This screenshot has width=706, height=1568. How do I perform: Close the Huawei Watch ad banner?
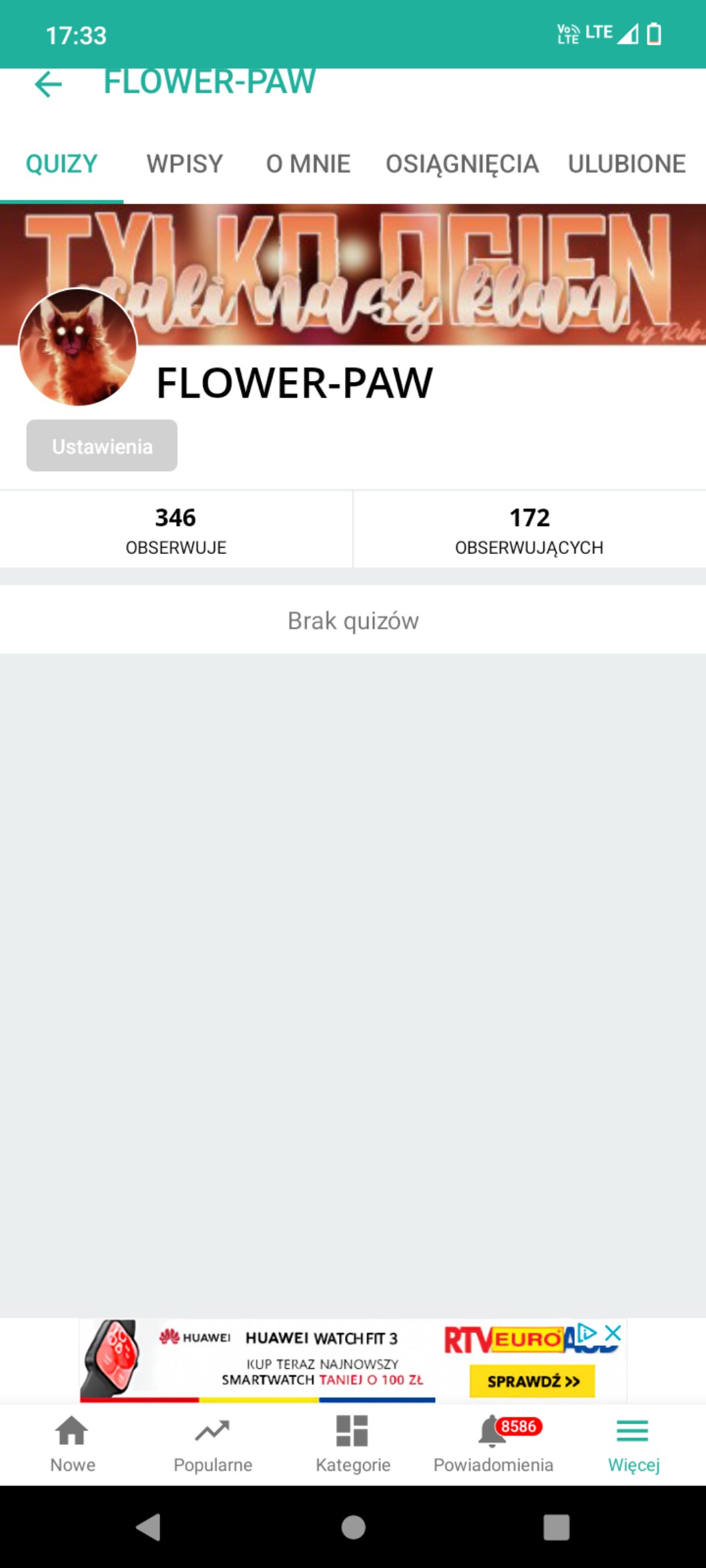[x=613, y=1332]
